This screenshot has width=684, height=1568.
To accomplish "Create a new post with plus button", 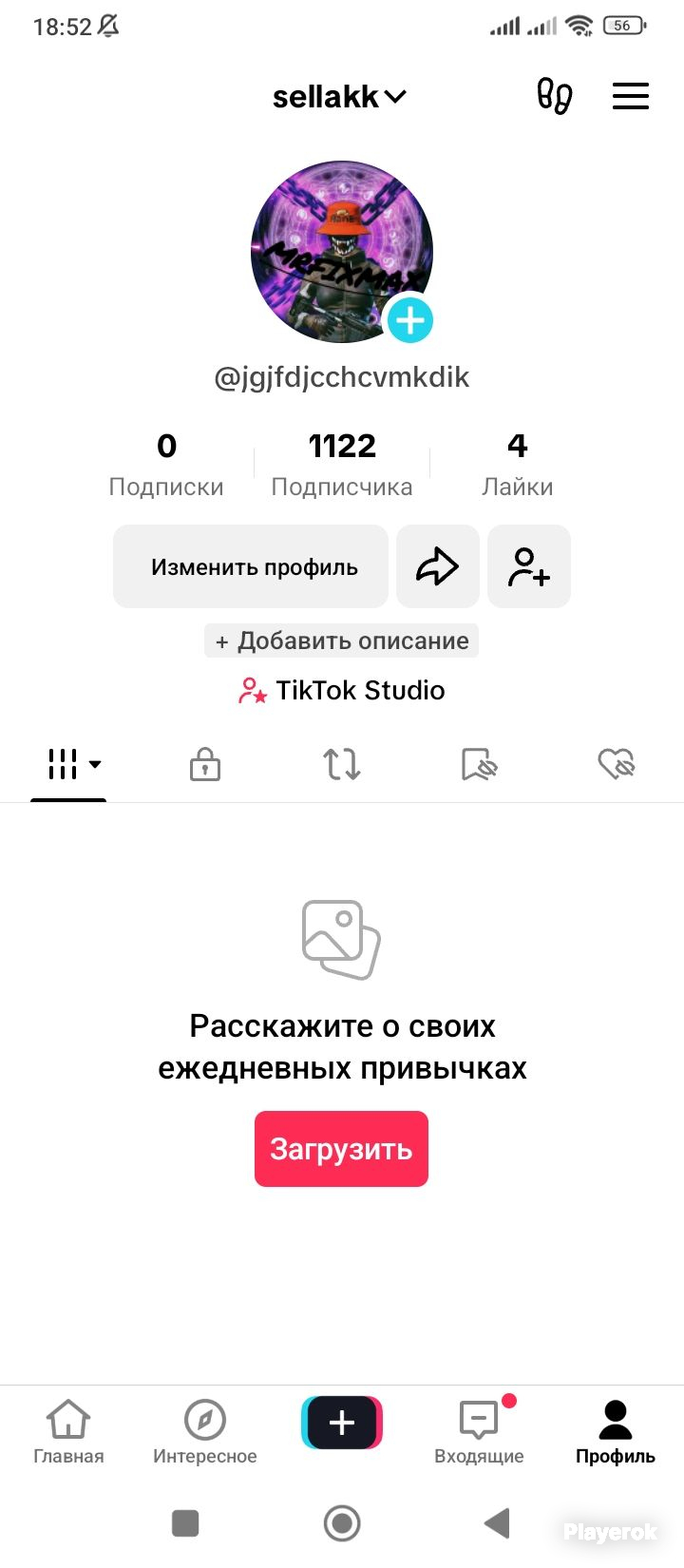I will pos(342,1423).
